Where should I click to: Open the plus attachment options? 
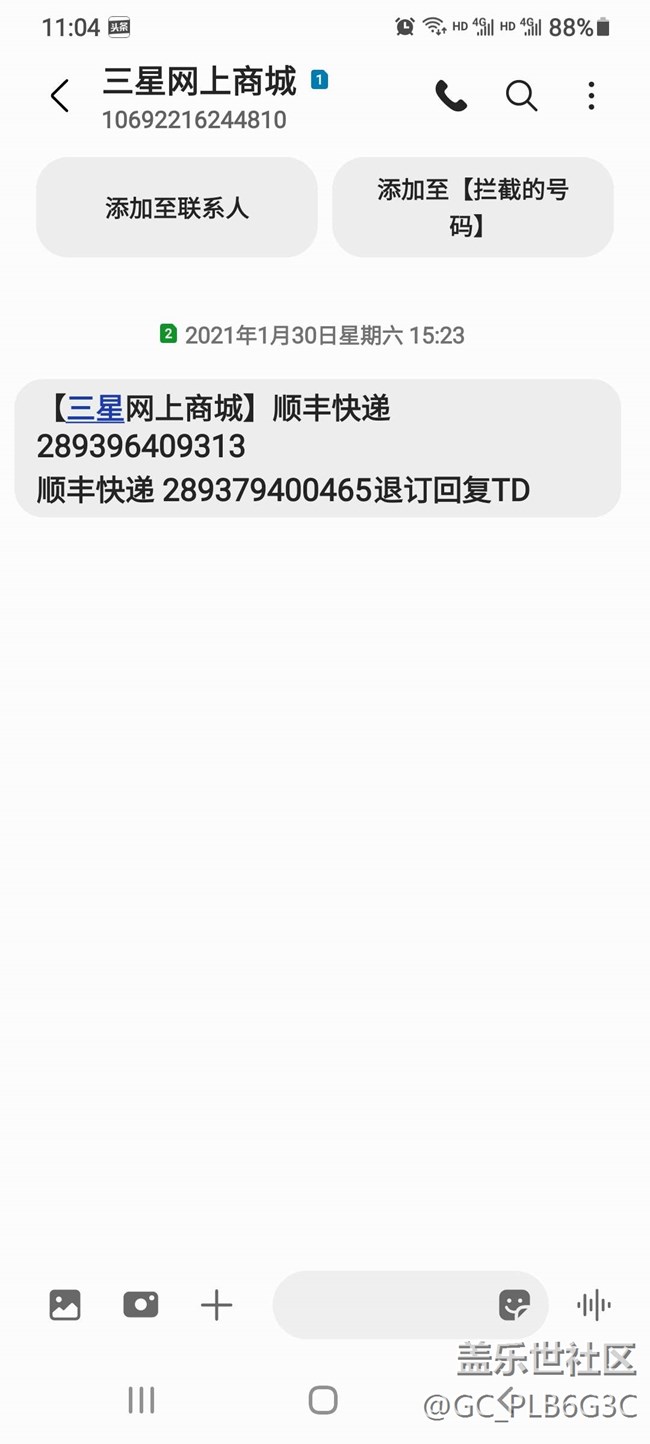pos(216,1305)
